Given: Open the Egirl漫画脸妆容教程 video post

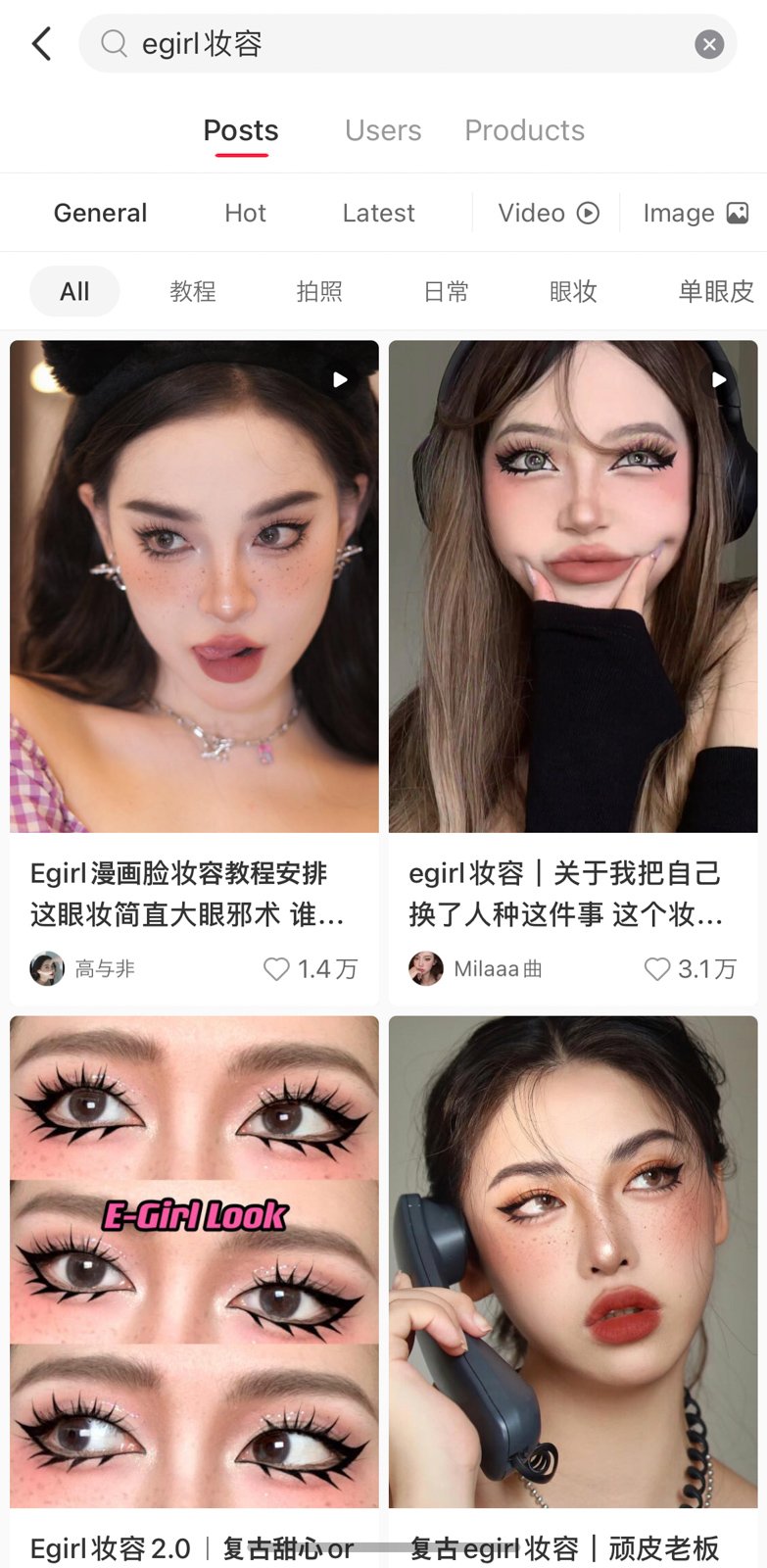Looking at the screenshot, I should tap(194, 586).
